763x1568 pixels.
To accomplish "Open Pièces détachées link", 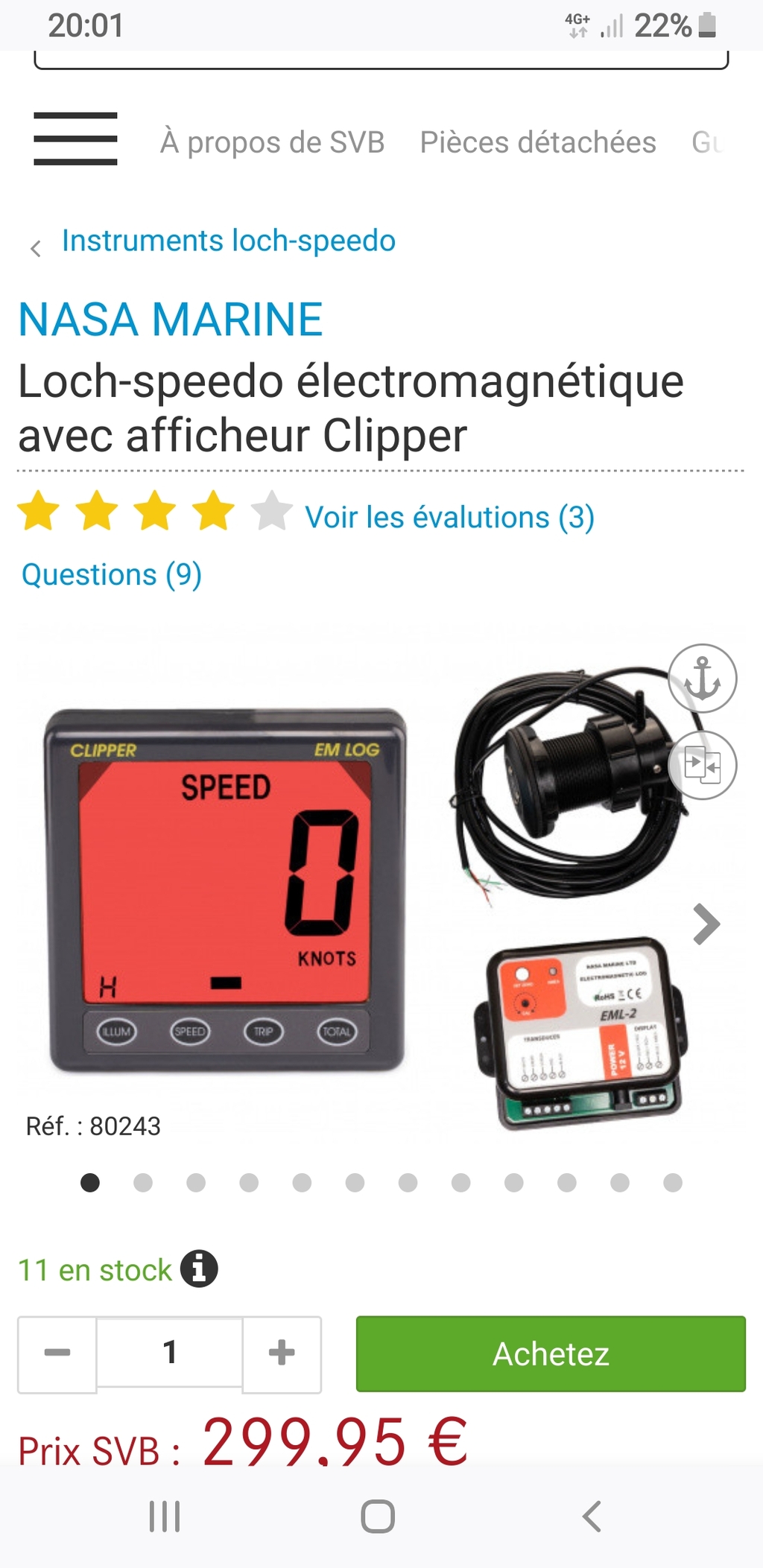I will coord(538,142).
